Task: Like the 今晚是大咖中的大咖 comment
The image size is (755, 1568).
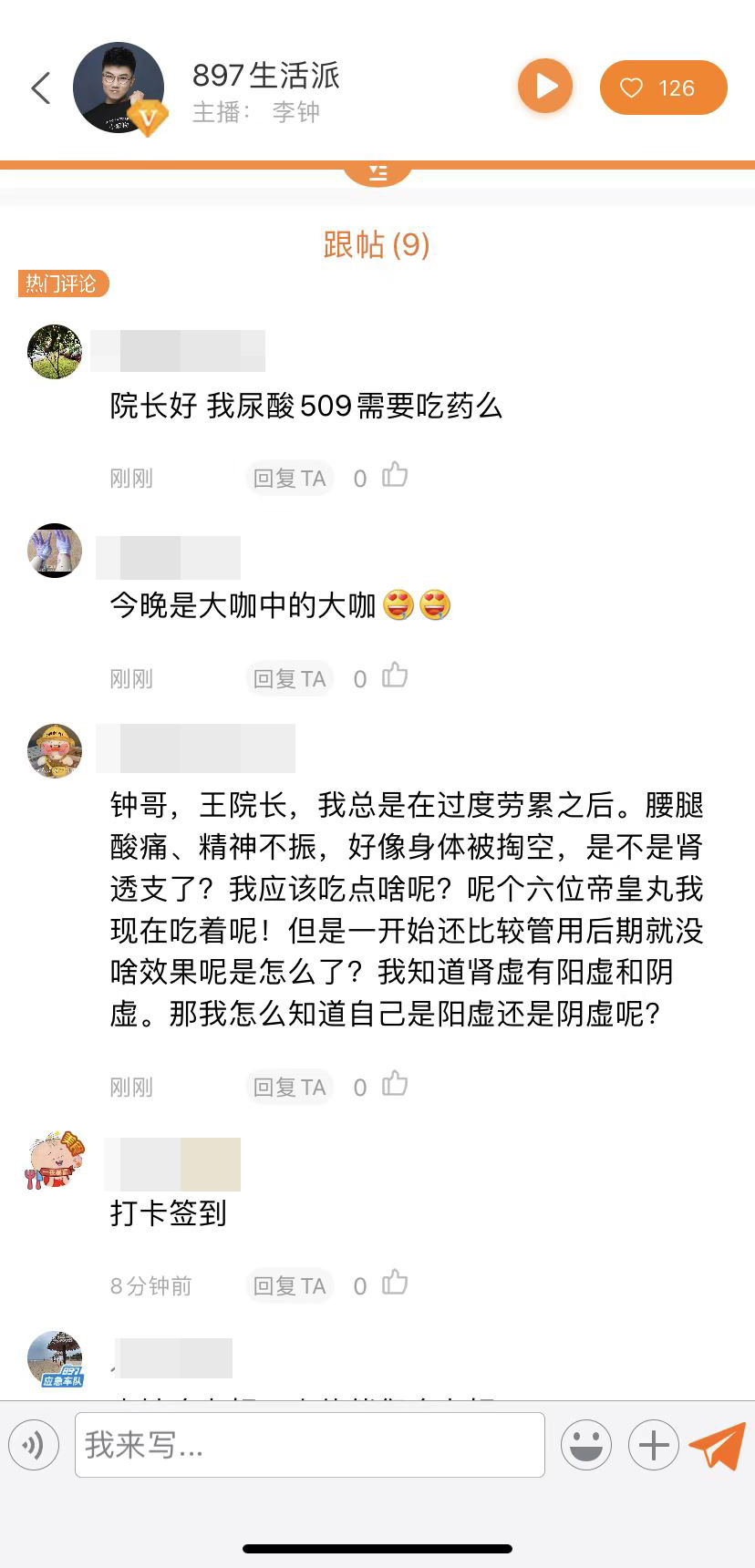Action: pyautogui.click(x=395, y=676)
